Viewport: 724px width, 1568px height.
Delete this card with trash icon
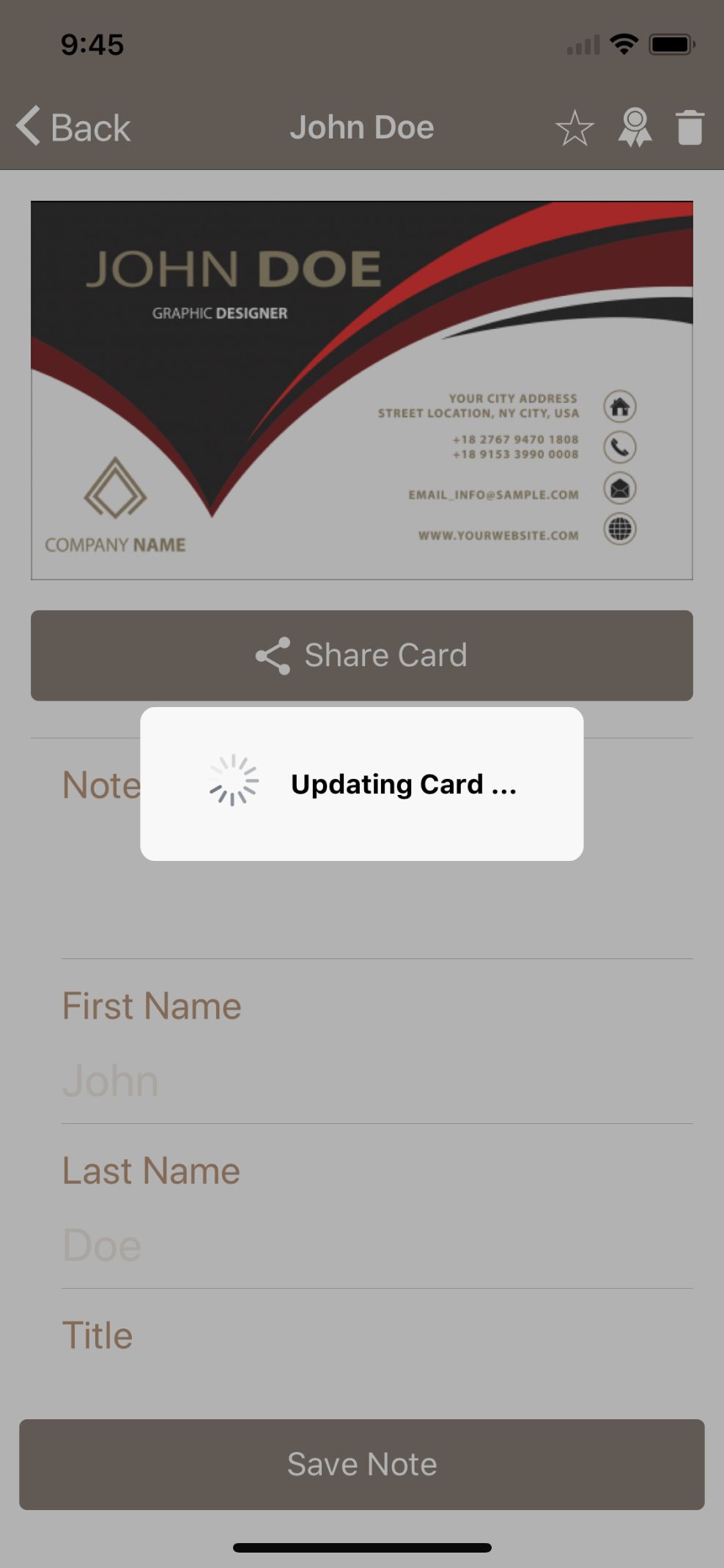click(690, 128)
